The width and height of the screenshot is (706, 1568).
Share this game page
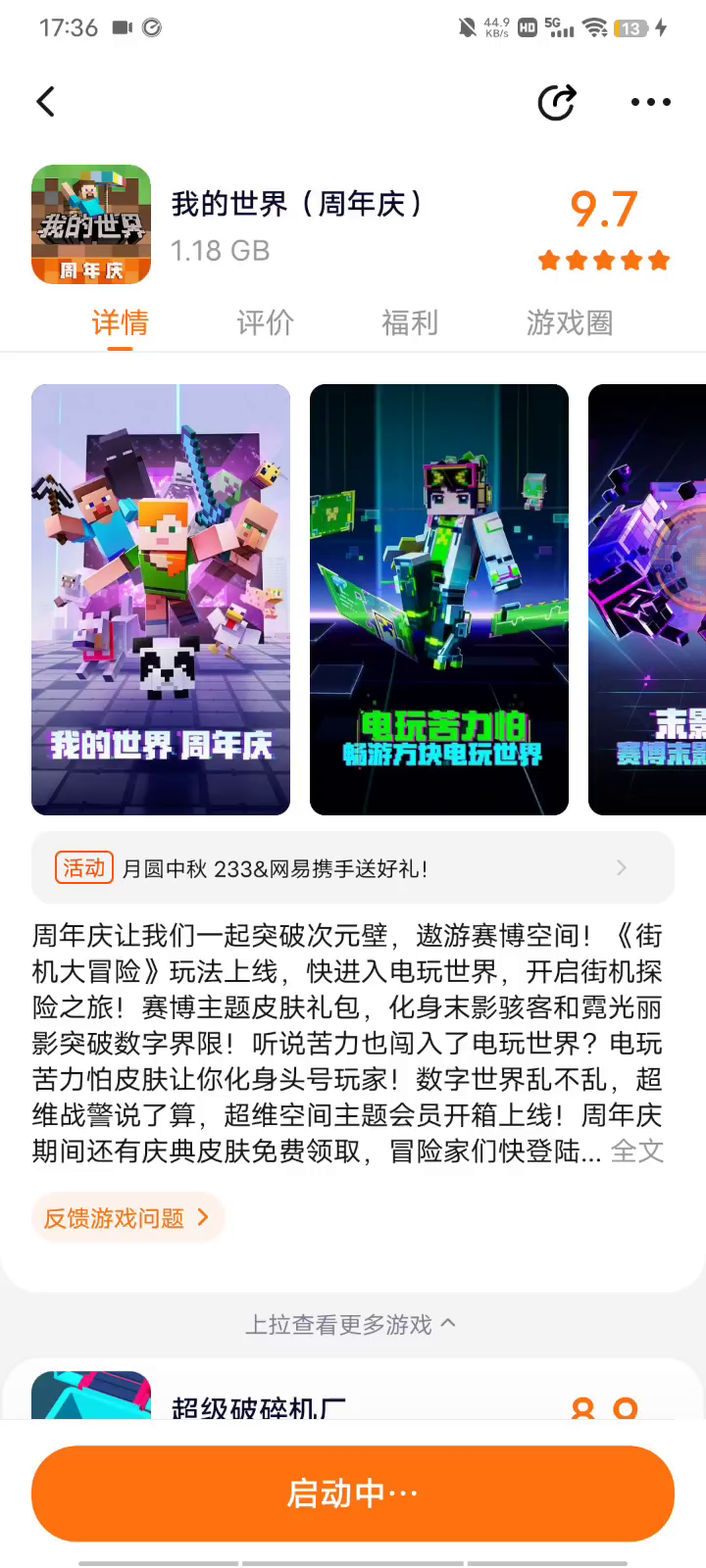(x=557, y=102)
